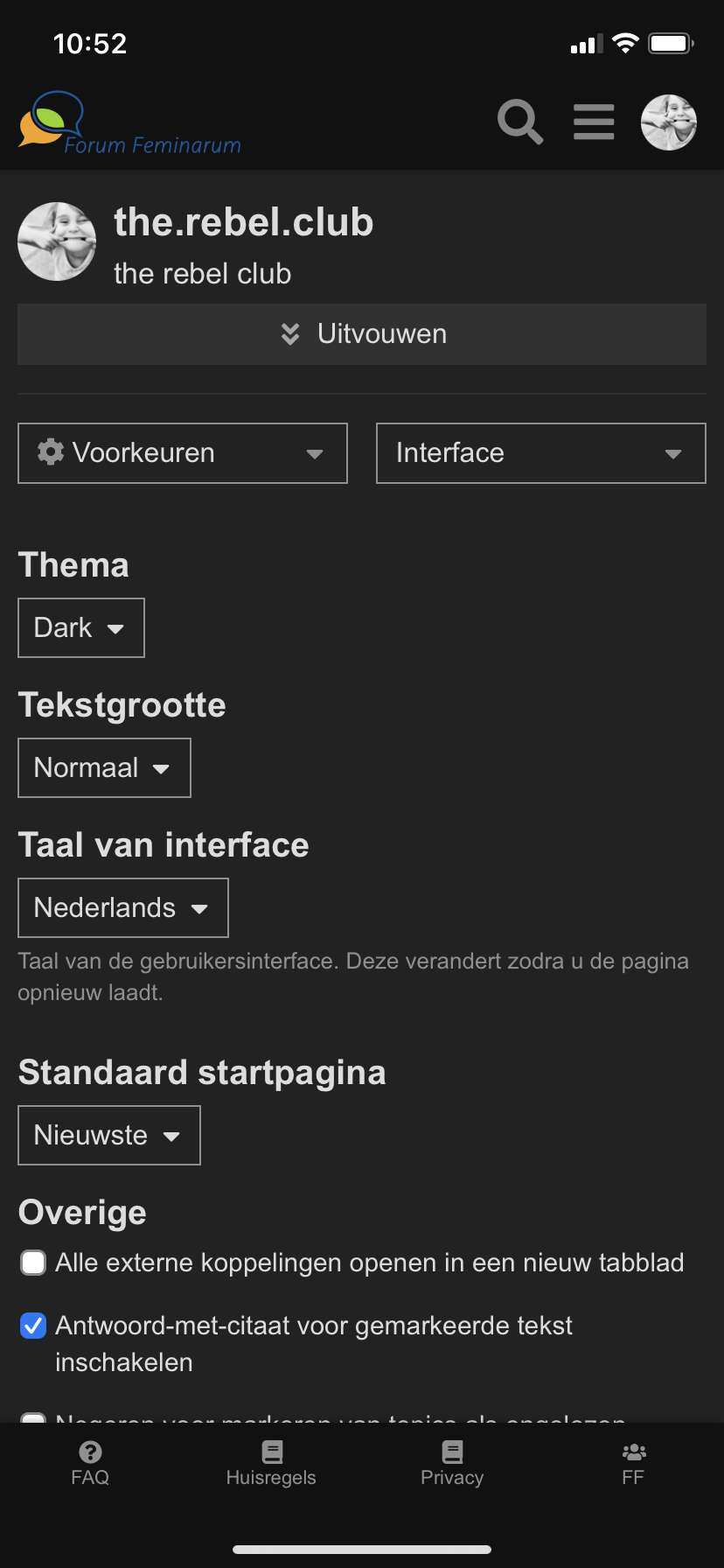Open Huisregels in bottom bar

point(271,1464)
